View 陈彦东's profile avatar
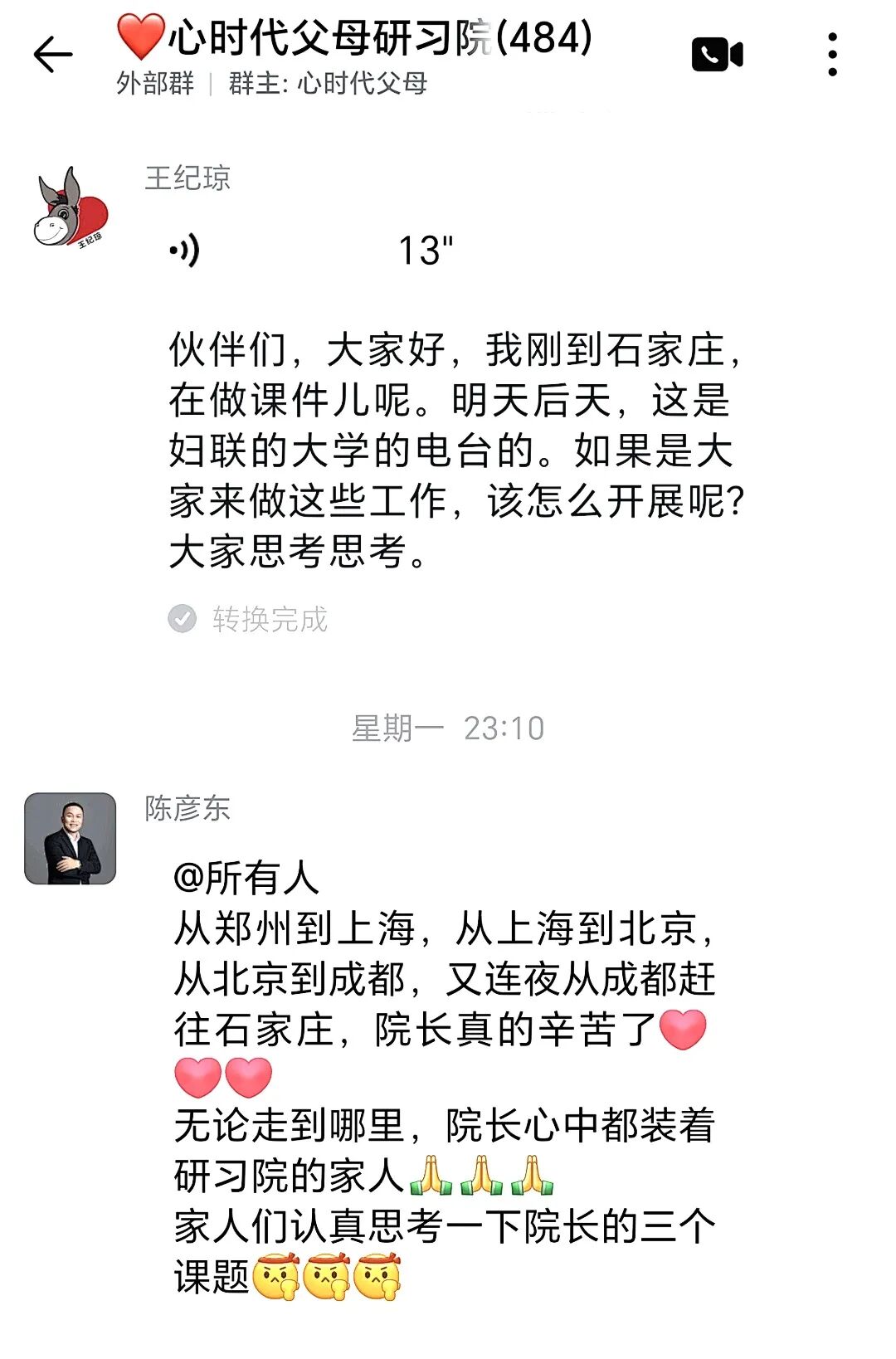Viewport: 896px width, 1359px height. click(70, 838)
